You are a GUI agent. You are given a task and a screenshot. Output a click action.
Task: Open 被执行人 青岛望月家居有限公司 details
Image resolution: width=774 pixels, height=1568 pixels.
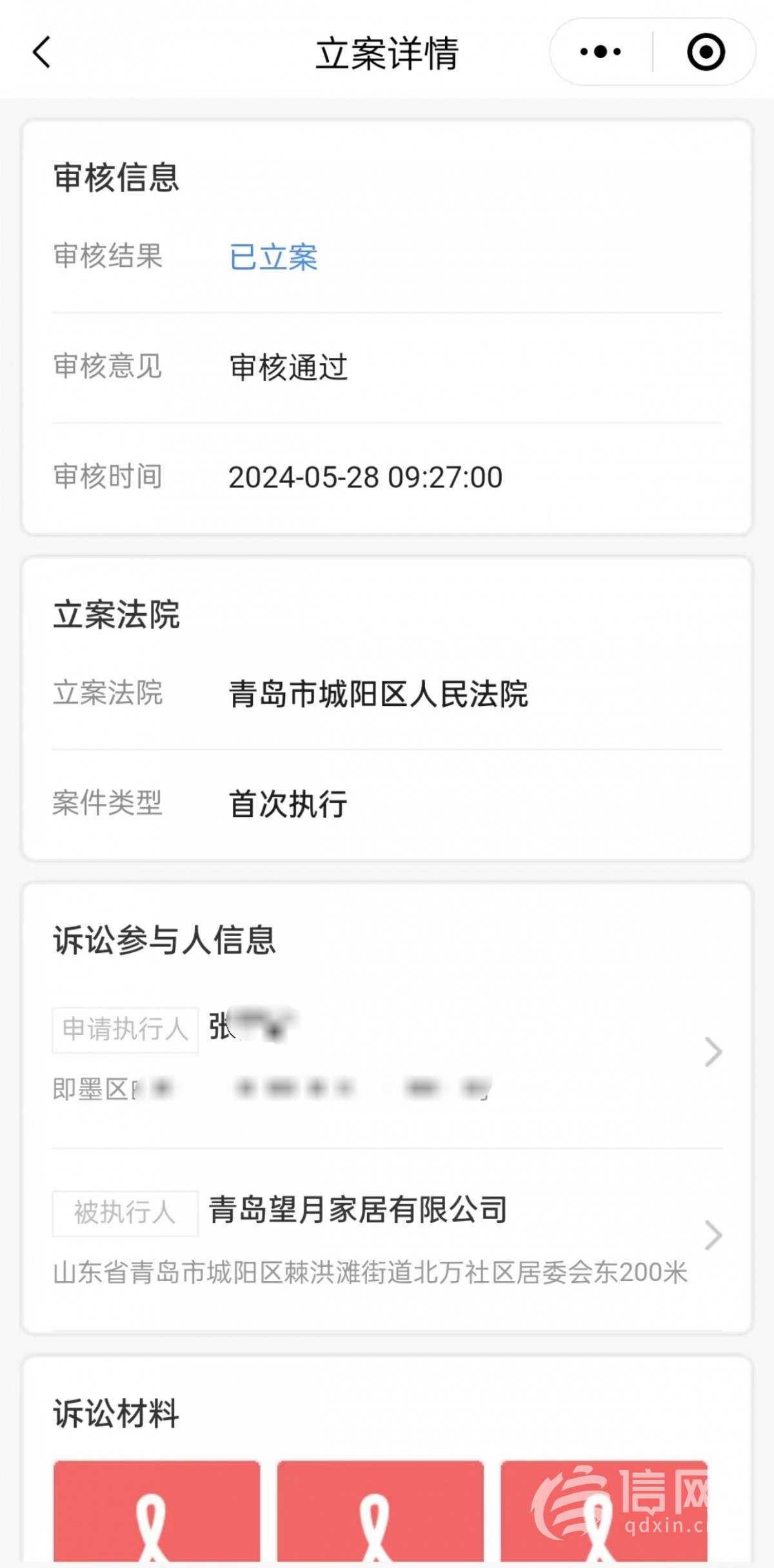[712, 1235]
